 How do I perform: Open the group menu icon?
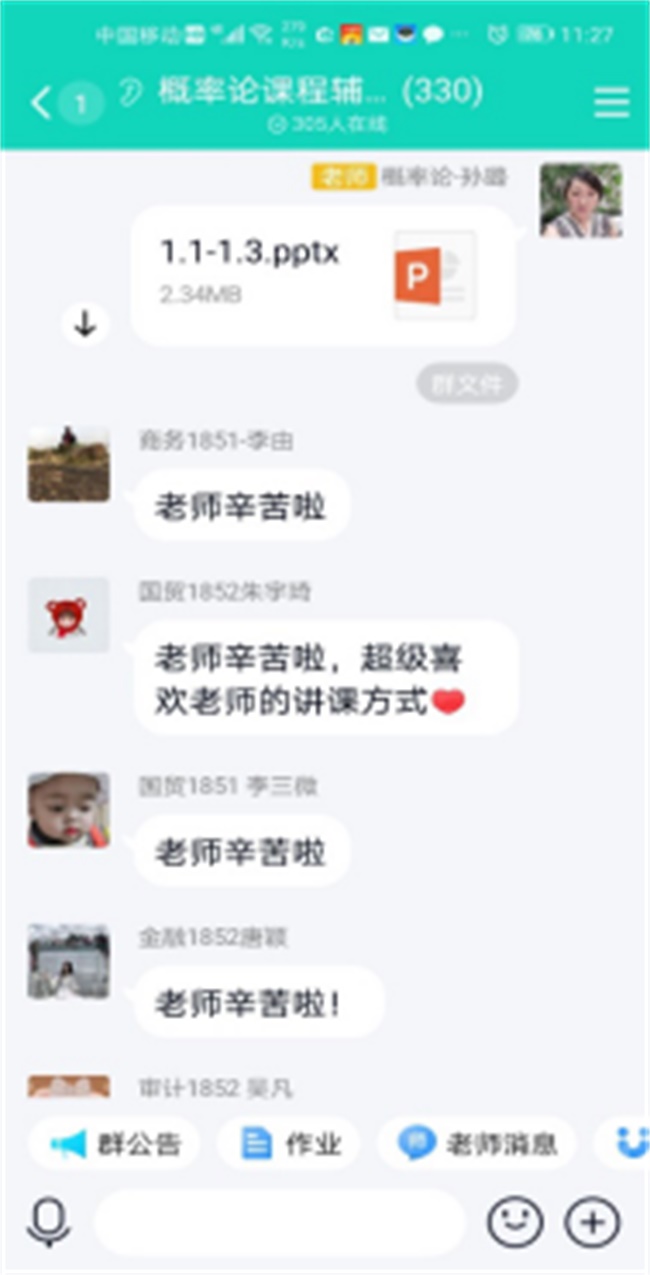(611, 102)
